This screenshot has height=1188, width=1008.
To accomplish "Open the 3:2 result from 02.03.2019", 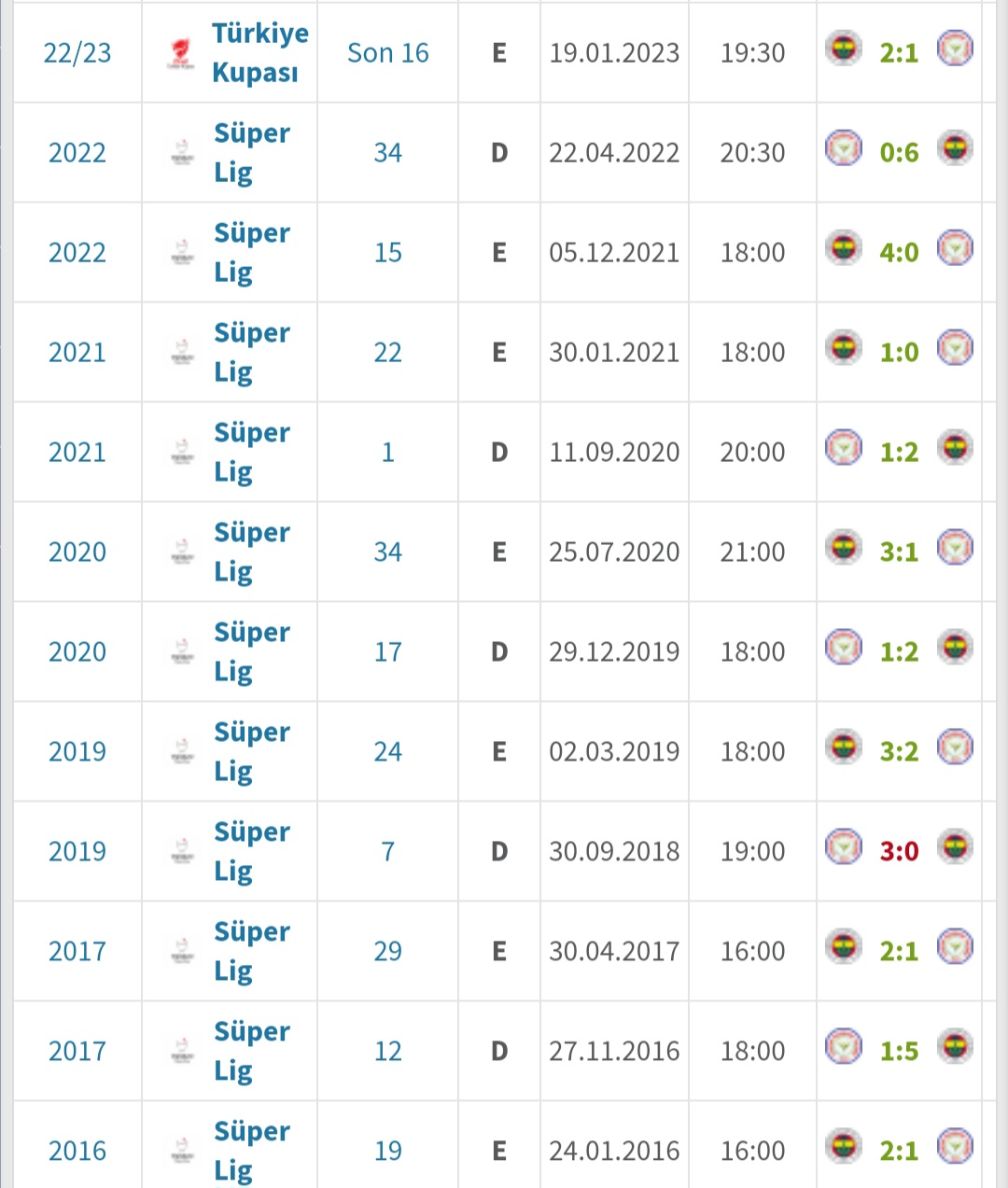I will point(899,752).
